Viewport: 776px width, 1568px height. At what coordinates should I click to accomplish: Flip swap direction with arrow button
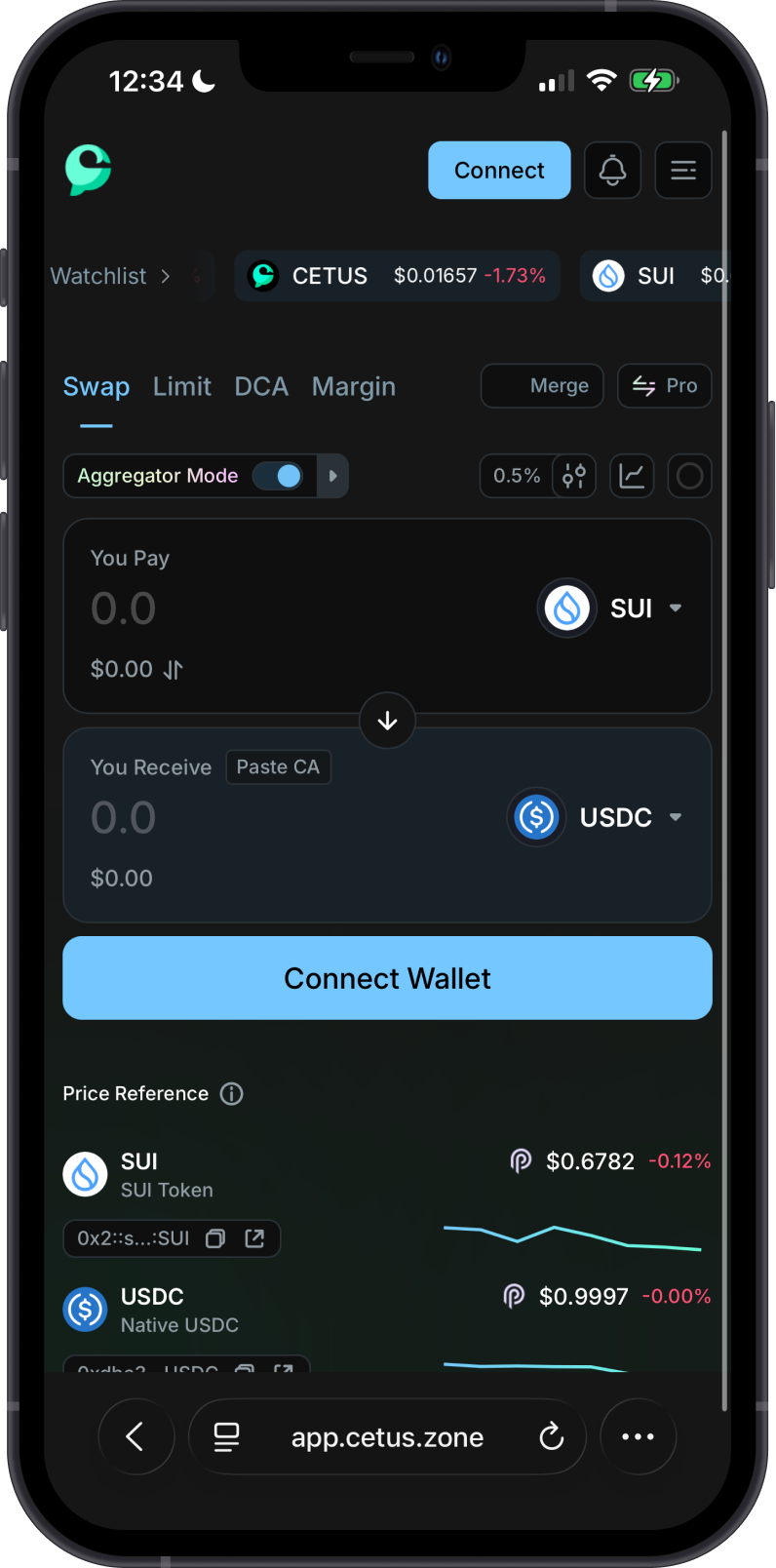[x=387, y=721]
